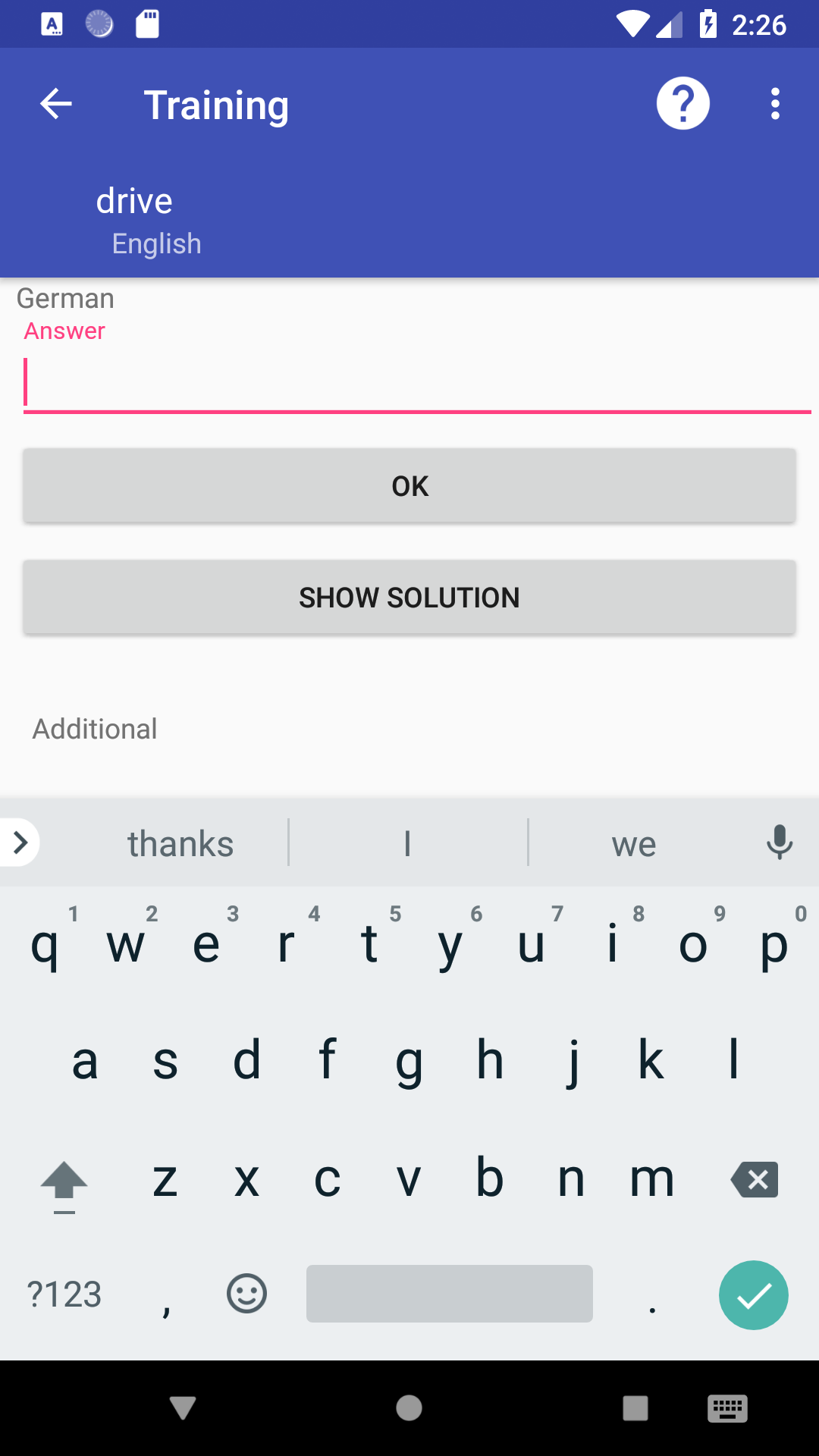The width and height of the screenshot is (819, 1456).
Task: Enable shift on the keyboard
Action: pyautogui.click(x=64, y=1181)
